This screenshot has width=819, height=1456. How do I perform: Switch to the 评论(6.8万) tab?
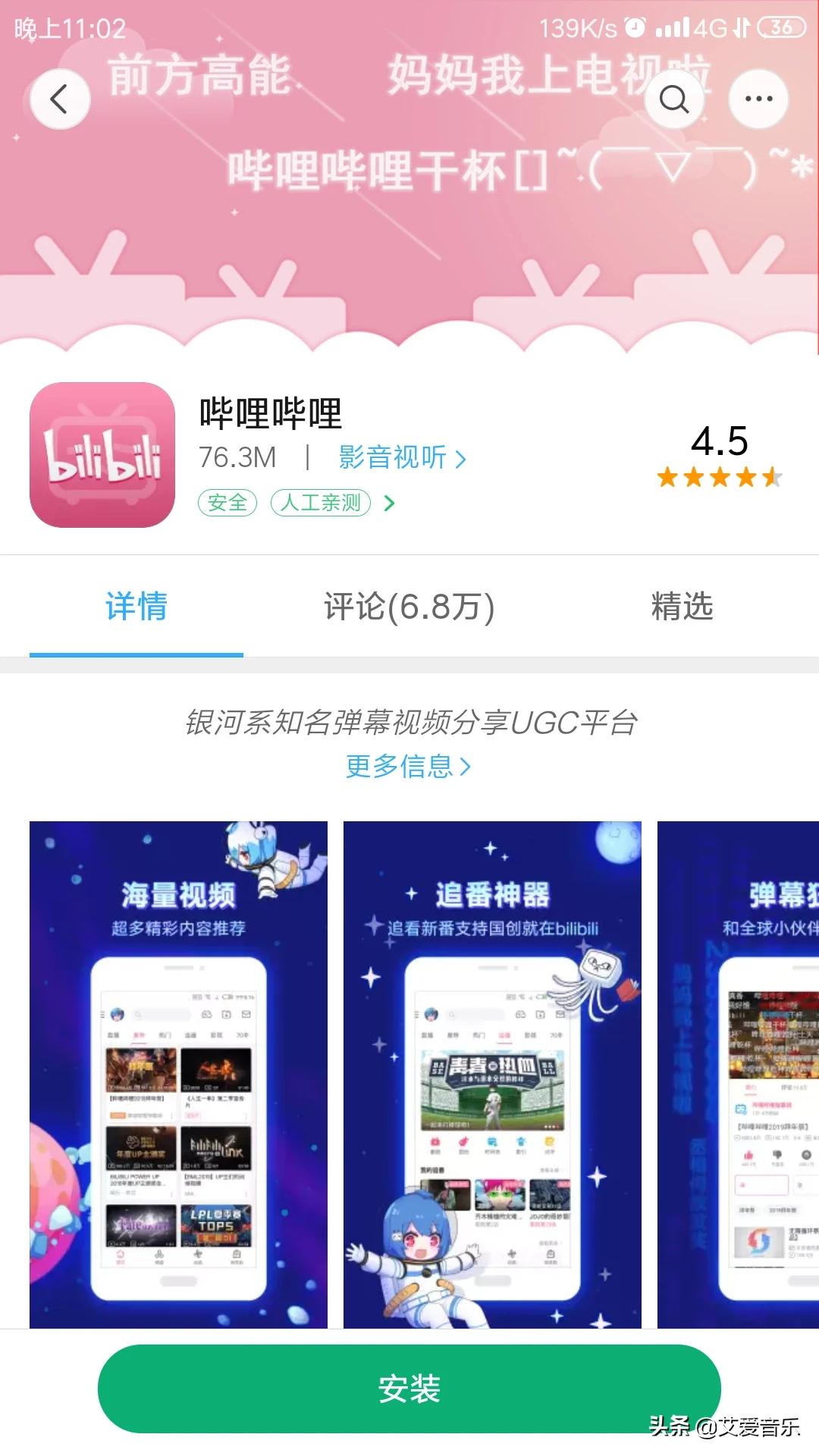tap(409, 607)
